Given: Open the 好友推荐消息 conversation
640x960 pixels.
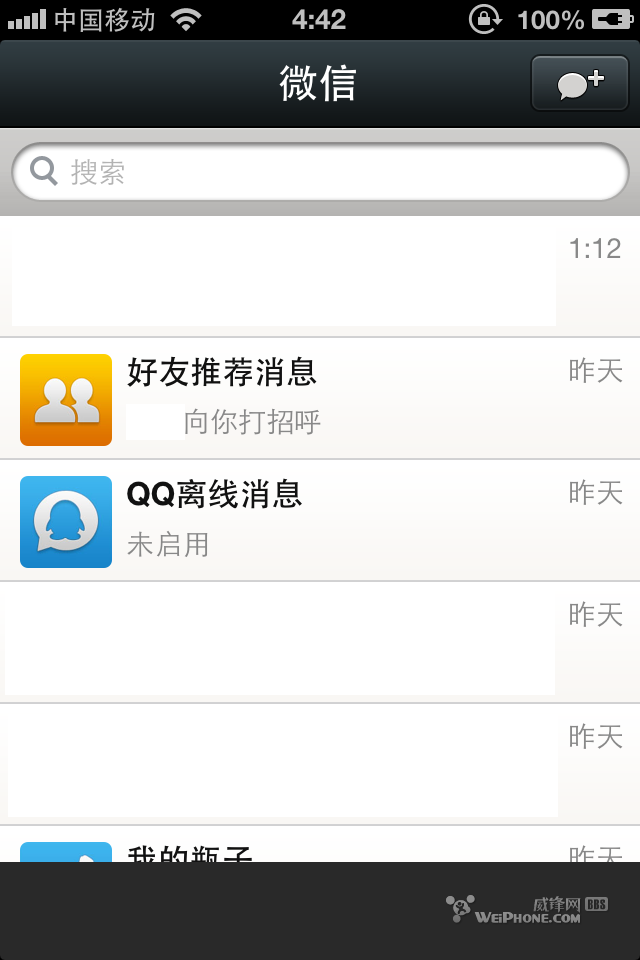Looking at the screenshot, I should 320,399.
